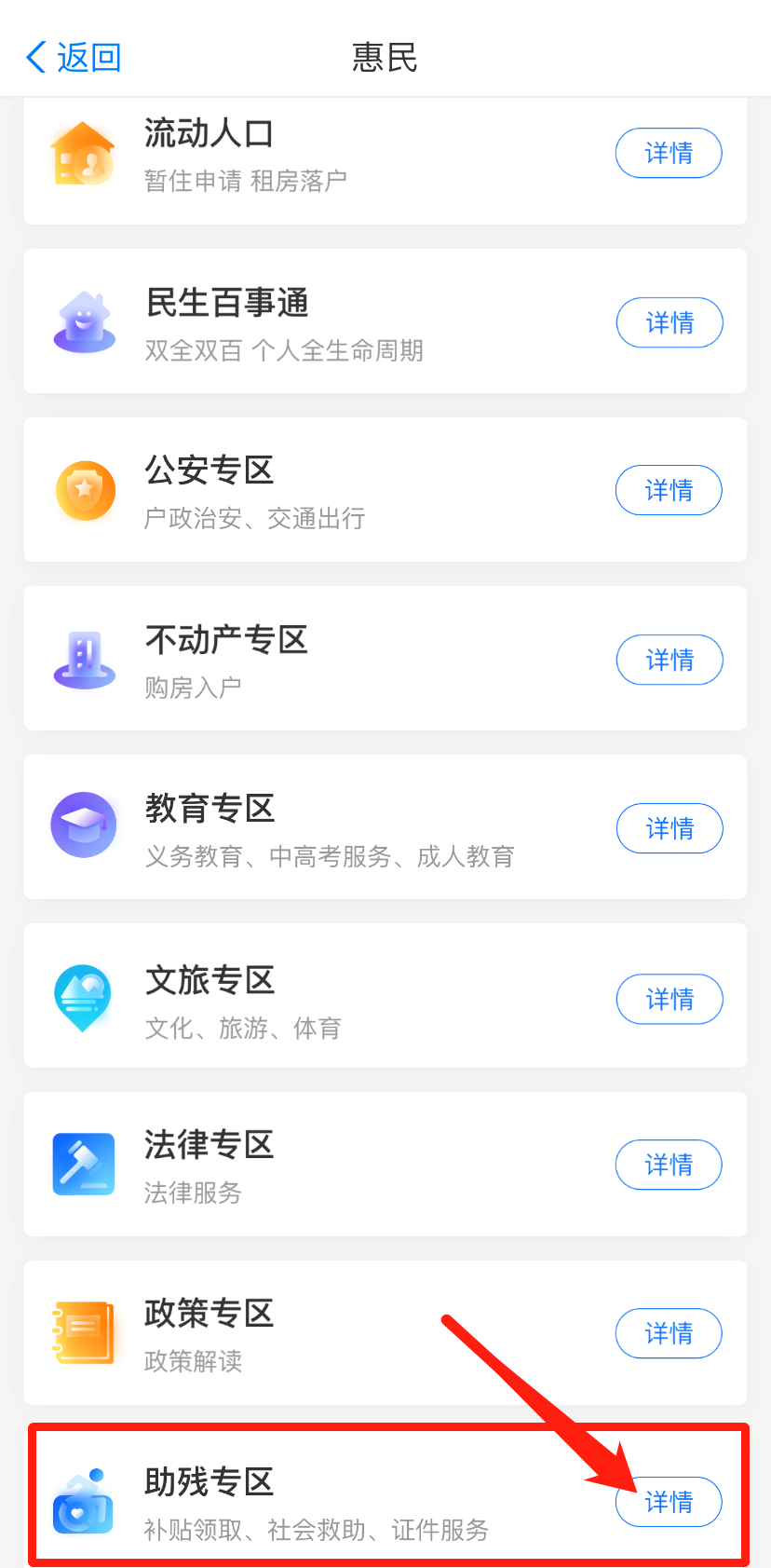Open 详情 for 教育专区
The image size is (771, 1568).
pyautogui.click(x=669, y=828)
